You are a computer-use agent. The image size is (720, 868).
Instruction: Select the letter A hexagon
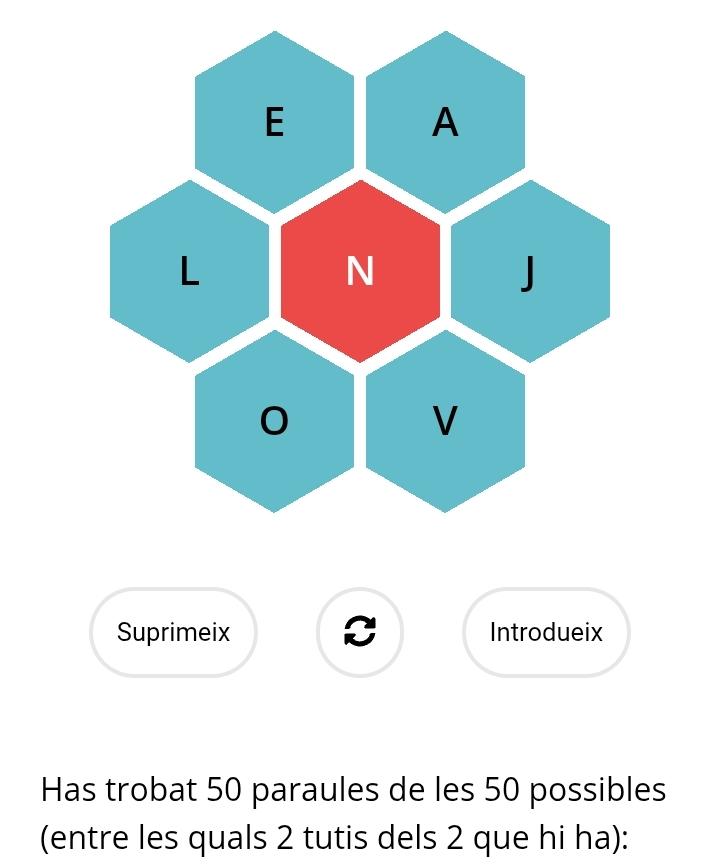point(445,122)
